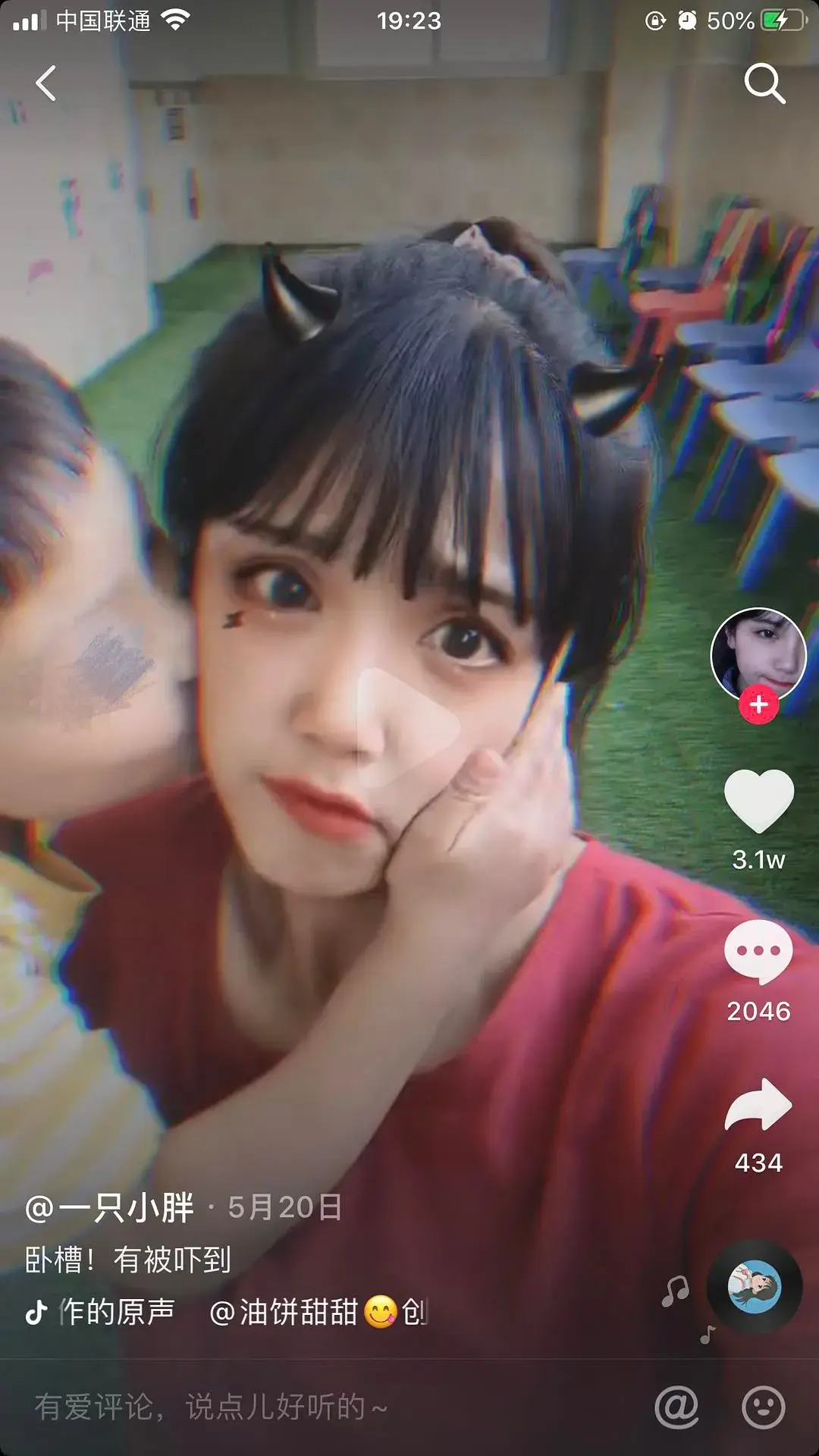Screen dimensions: 819x1456
Task: Open the creator's profile avatar
Action: click(x=758, y=654)
